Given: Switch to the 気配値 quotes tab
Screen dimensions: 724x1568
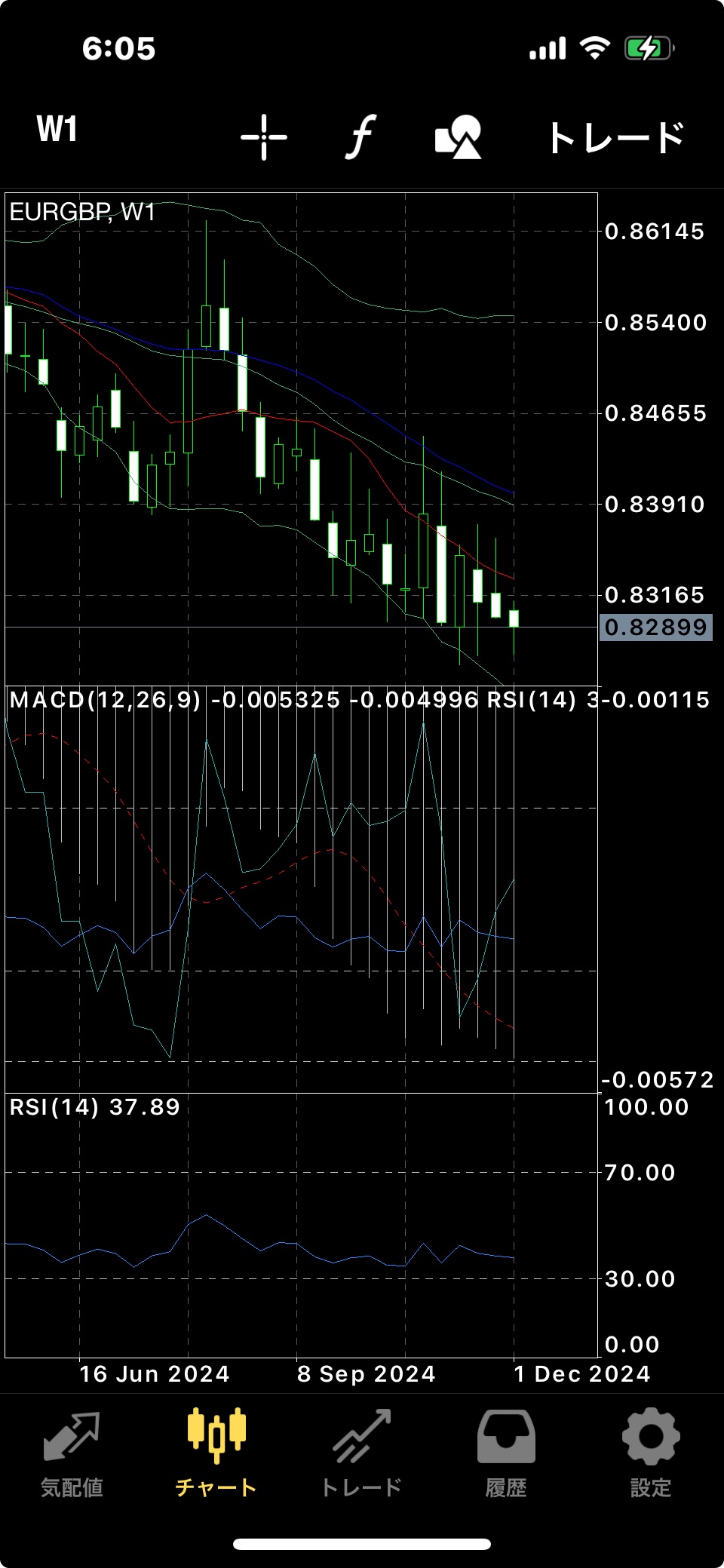Looking at the screenshot, I should tap(72, 1455).
